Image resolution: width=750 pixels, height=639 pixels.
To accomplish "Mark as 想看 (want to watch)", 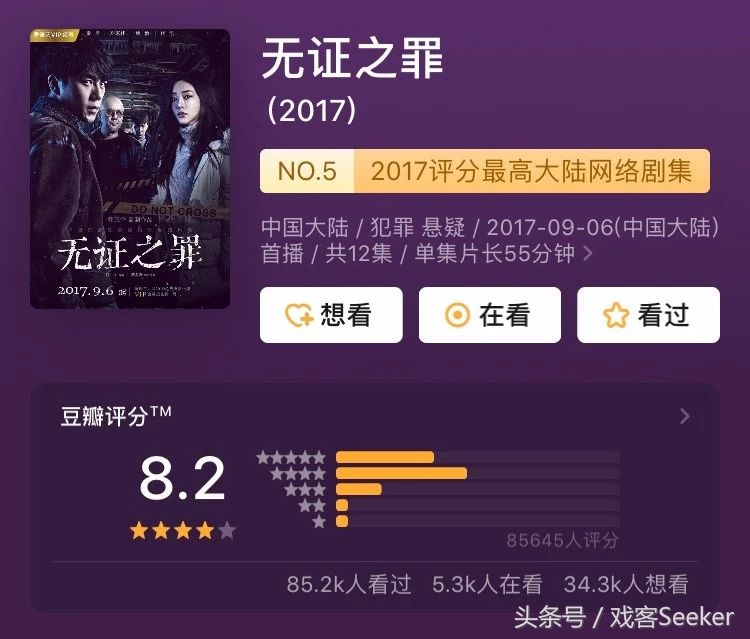I will point(330,315).
